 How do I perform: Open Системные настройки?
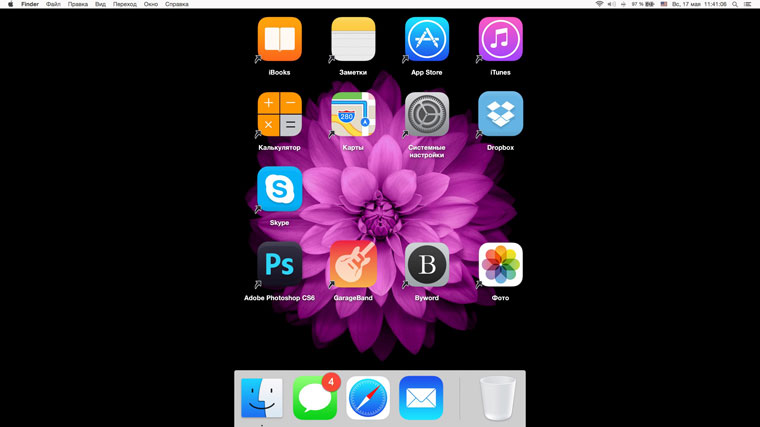coord(427,114)
